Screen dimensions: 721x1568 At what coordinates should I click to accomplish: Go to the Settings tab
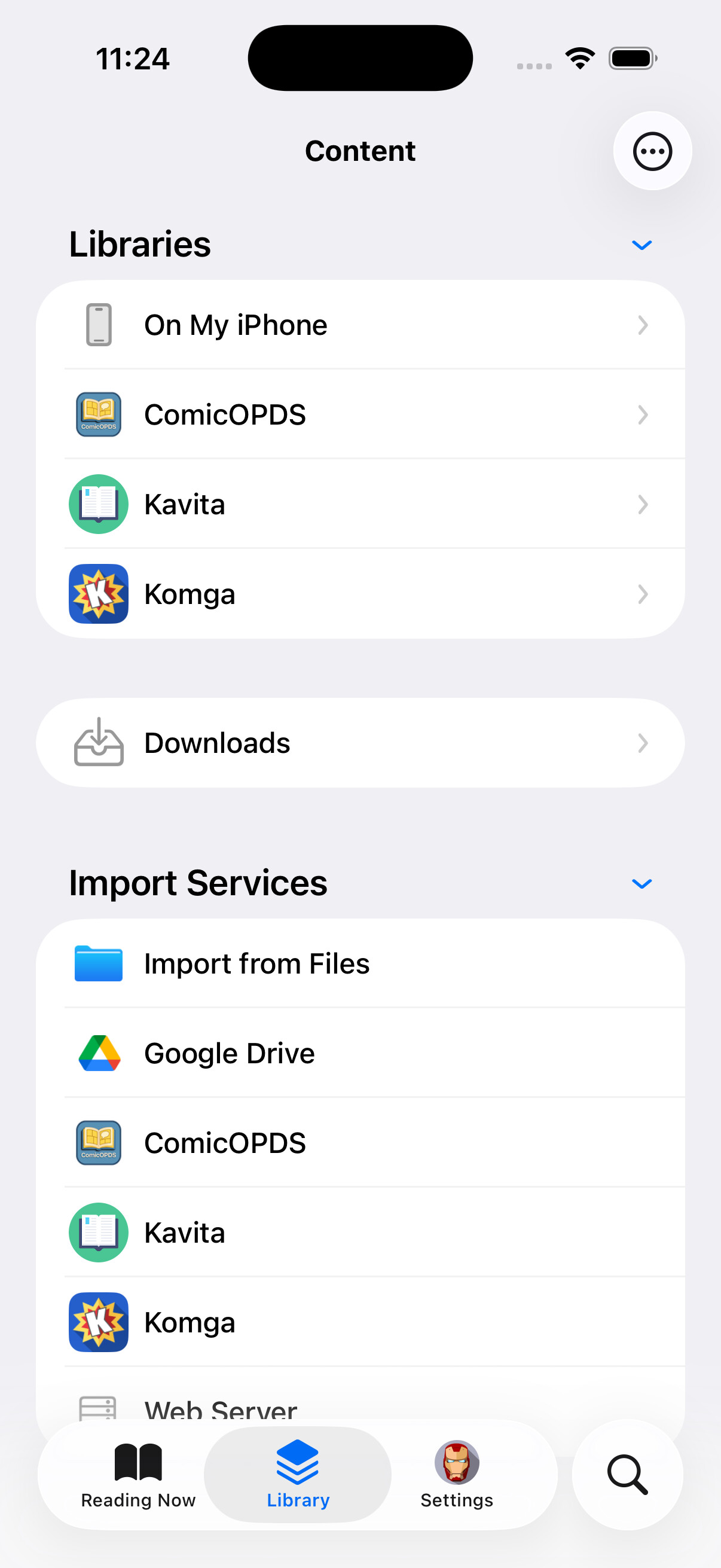coord(456,1474)
